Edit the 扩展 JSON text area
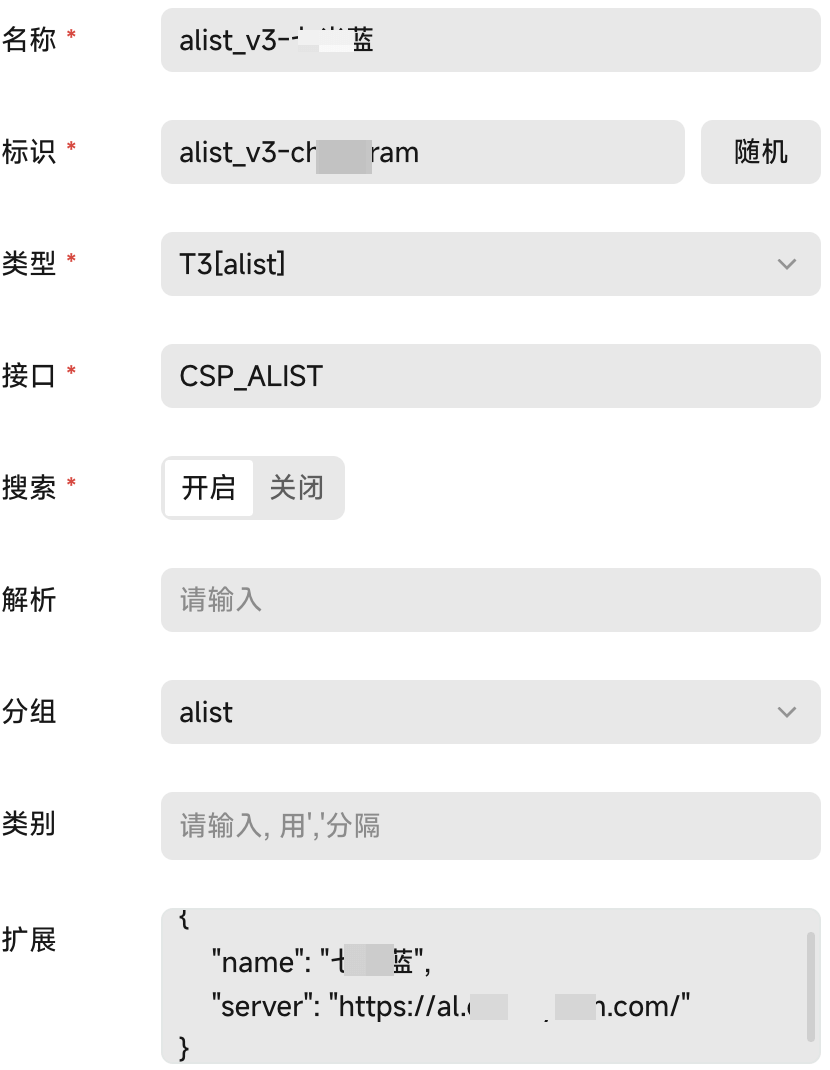 coord(480,985)
